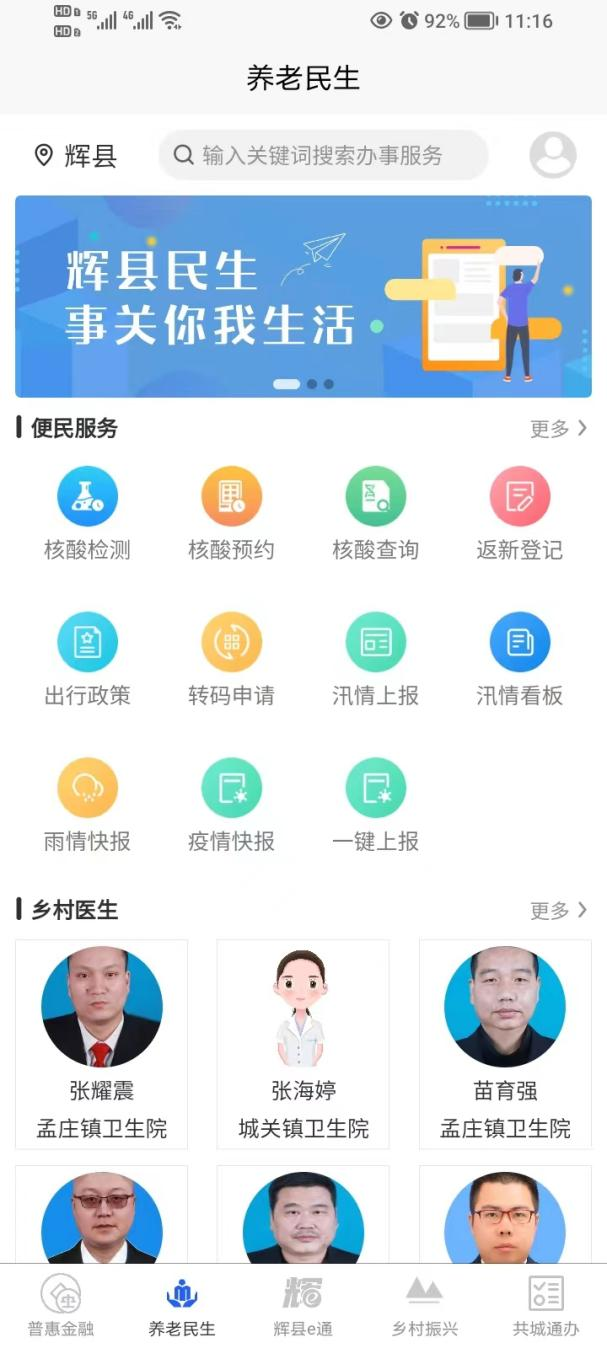Open the profile avatar icon
The image size is (607, 1348).
pyautogui.click(x=552, y=155)
